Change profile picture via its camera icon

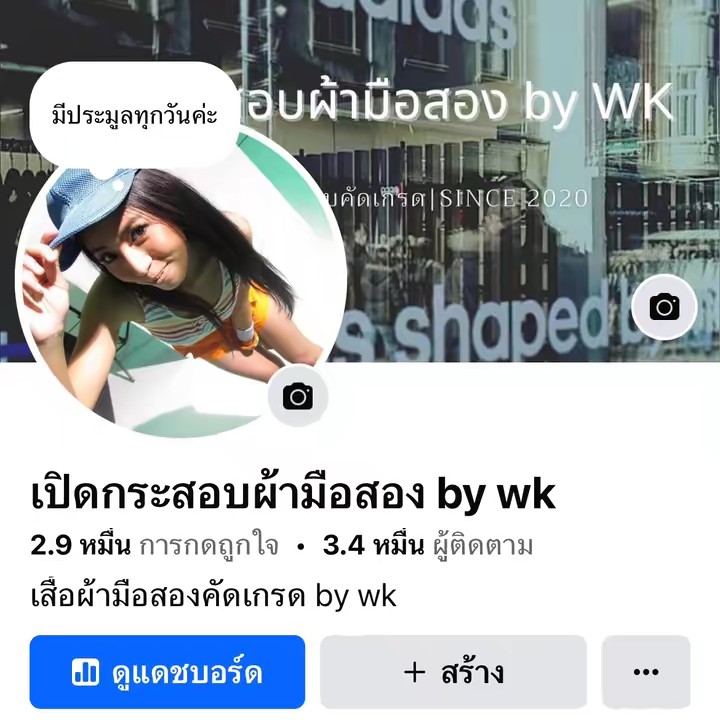coord(297,396)
